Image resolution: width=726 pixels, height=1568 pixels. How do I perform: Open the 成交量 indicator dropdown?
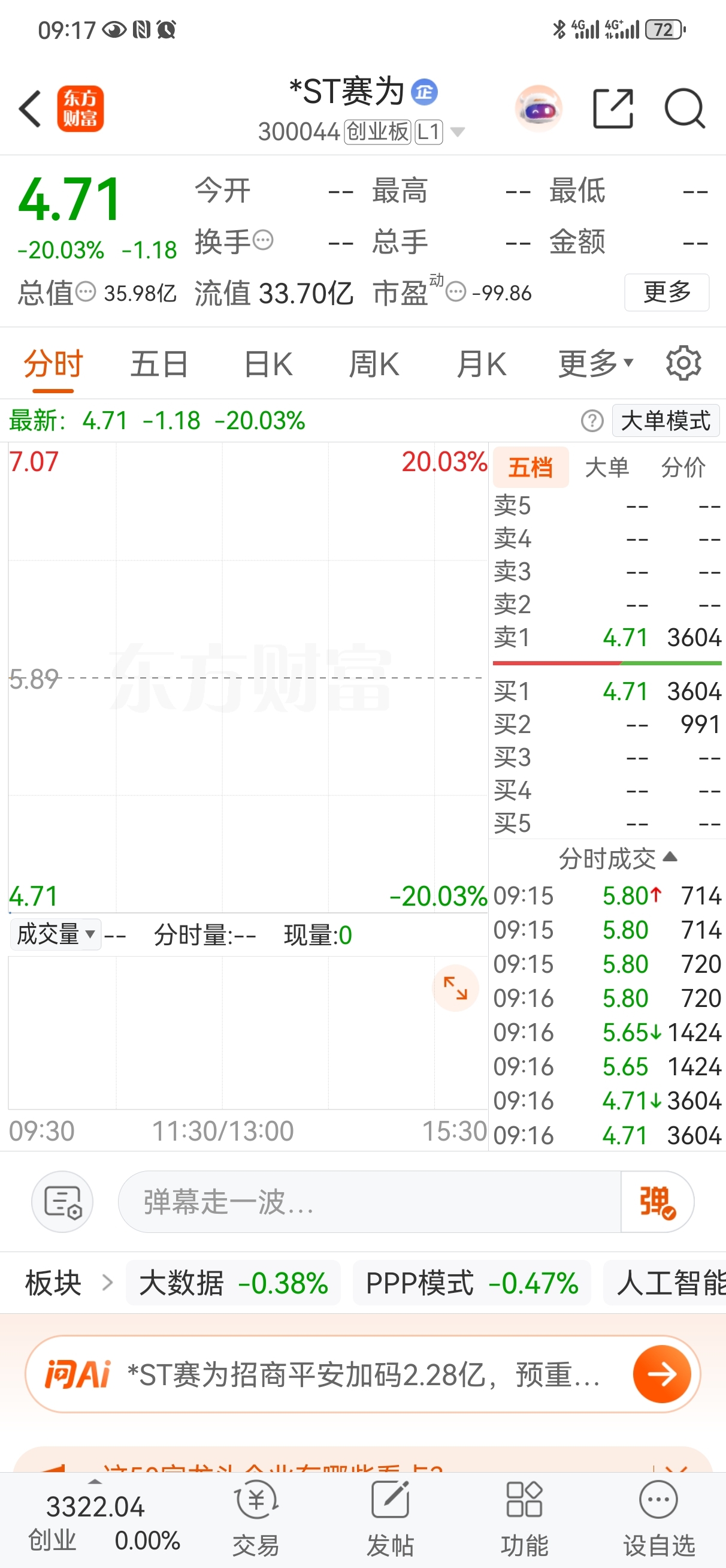[55, 934]
